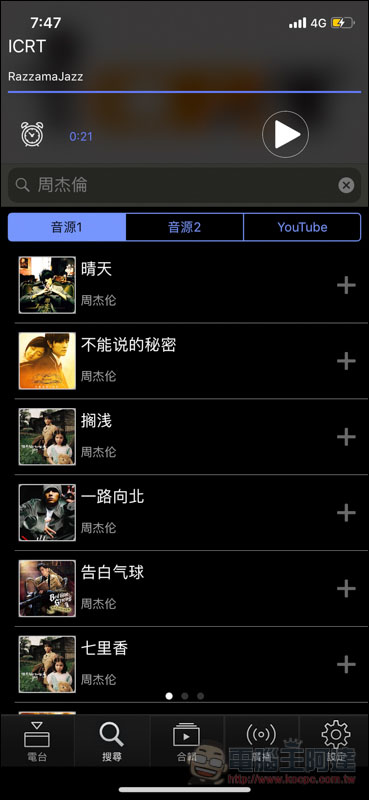The image size is (369, 800).
Task: Tap the 周杰倫 search field
Action: pos(184,185)
